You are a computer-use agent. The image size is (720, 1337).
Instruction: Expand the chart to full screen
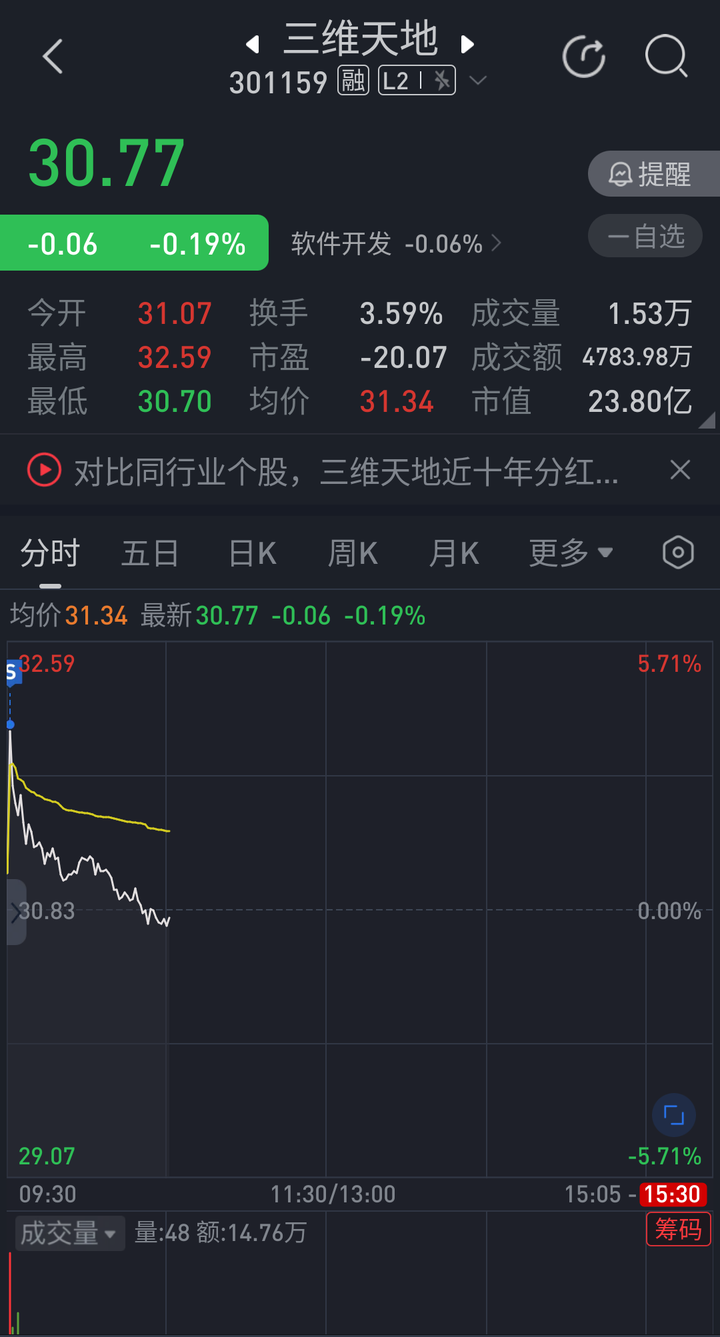coord(673,1114)
